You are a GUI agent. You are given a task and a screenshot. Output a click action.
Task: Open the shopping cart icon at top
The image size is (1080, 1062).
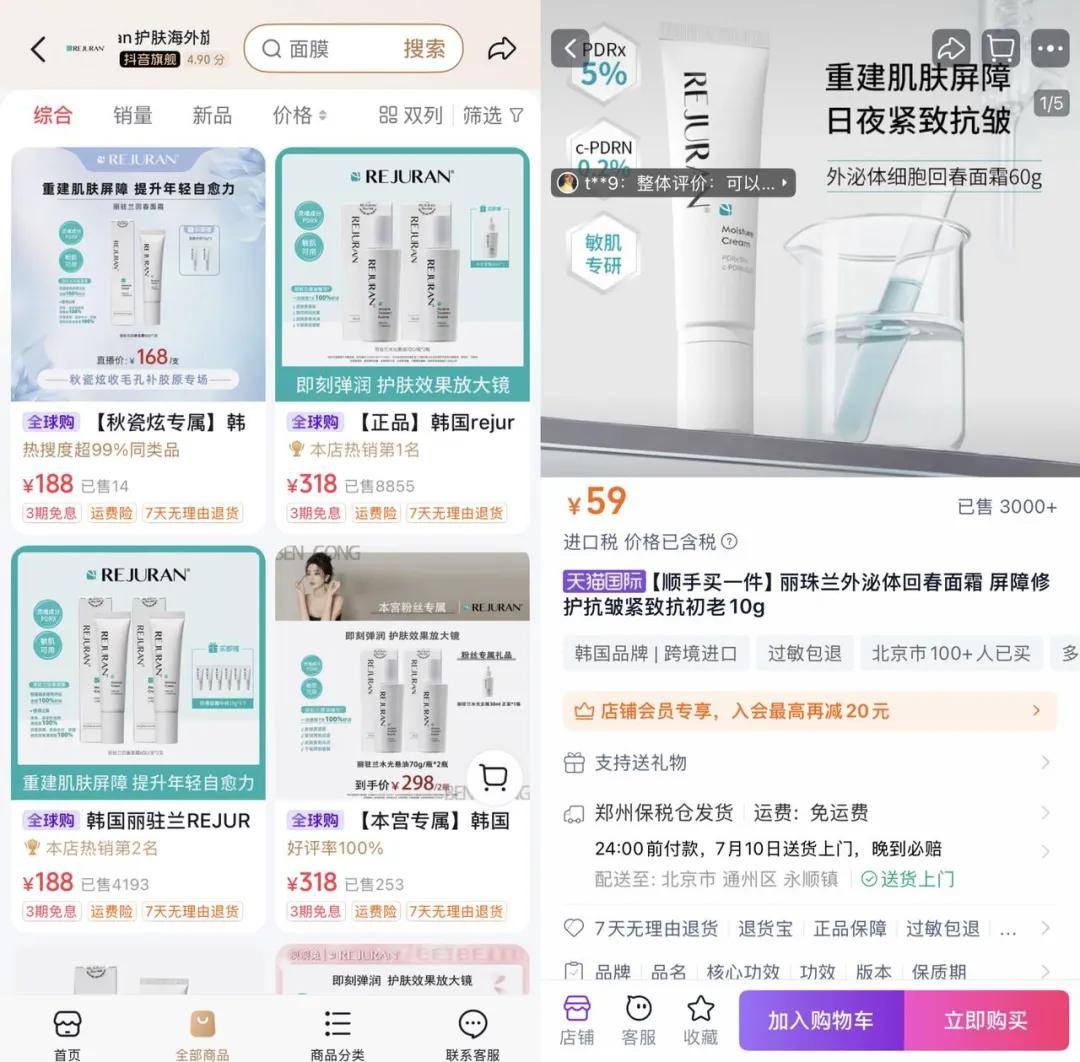pos(999,48)
